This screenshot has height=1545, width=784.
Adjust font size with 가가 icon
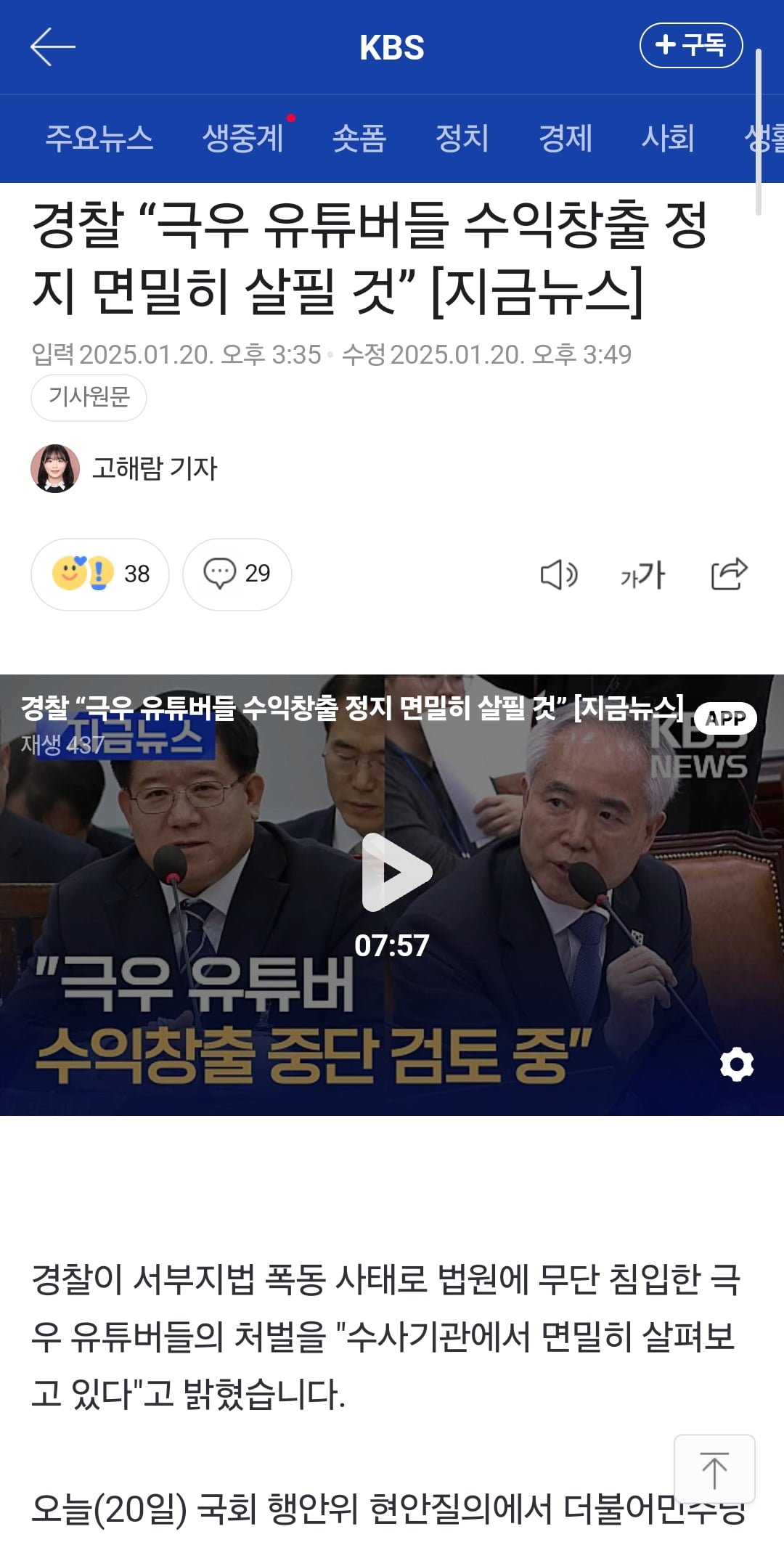pyautogui.click(x=642, y=574)
